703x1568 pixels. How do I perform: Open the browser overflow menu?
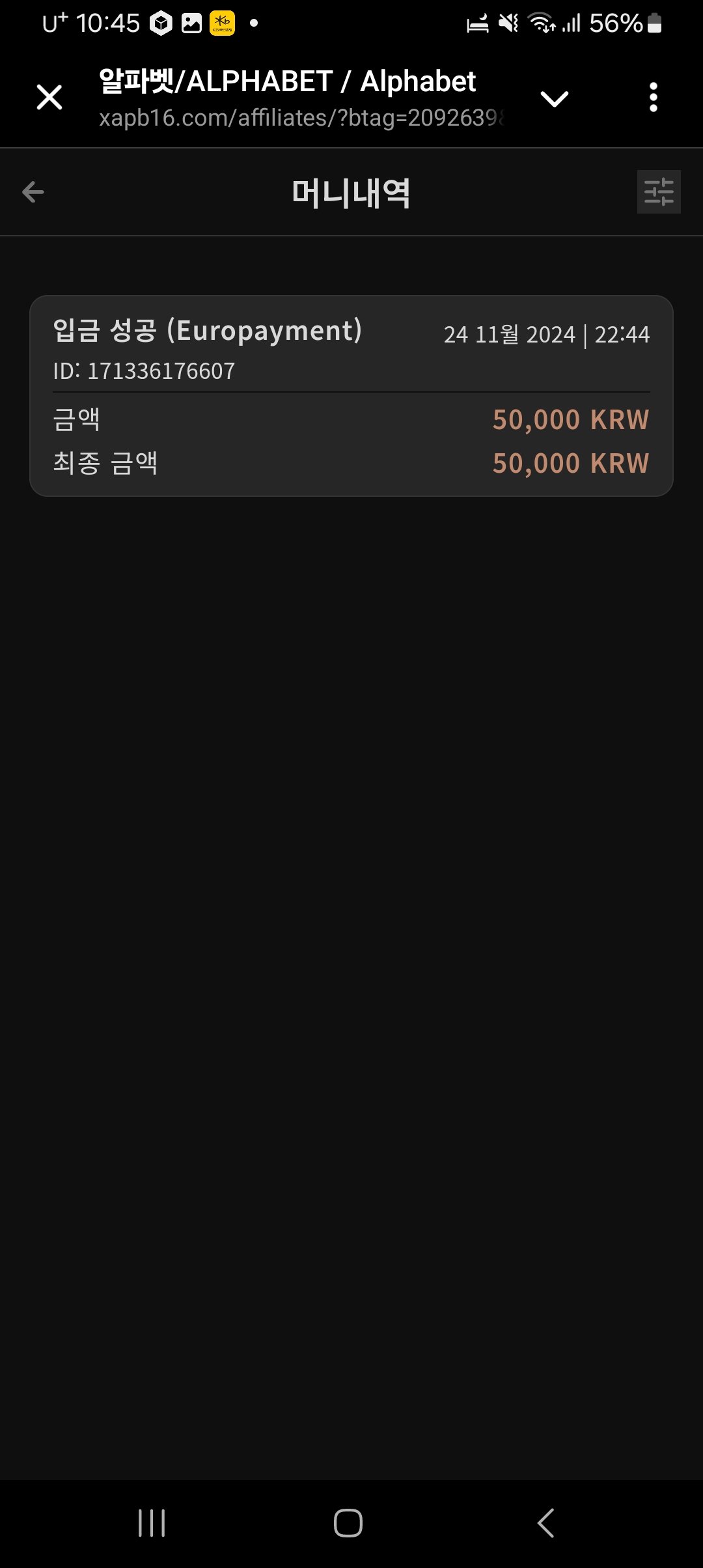point(653,98)
